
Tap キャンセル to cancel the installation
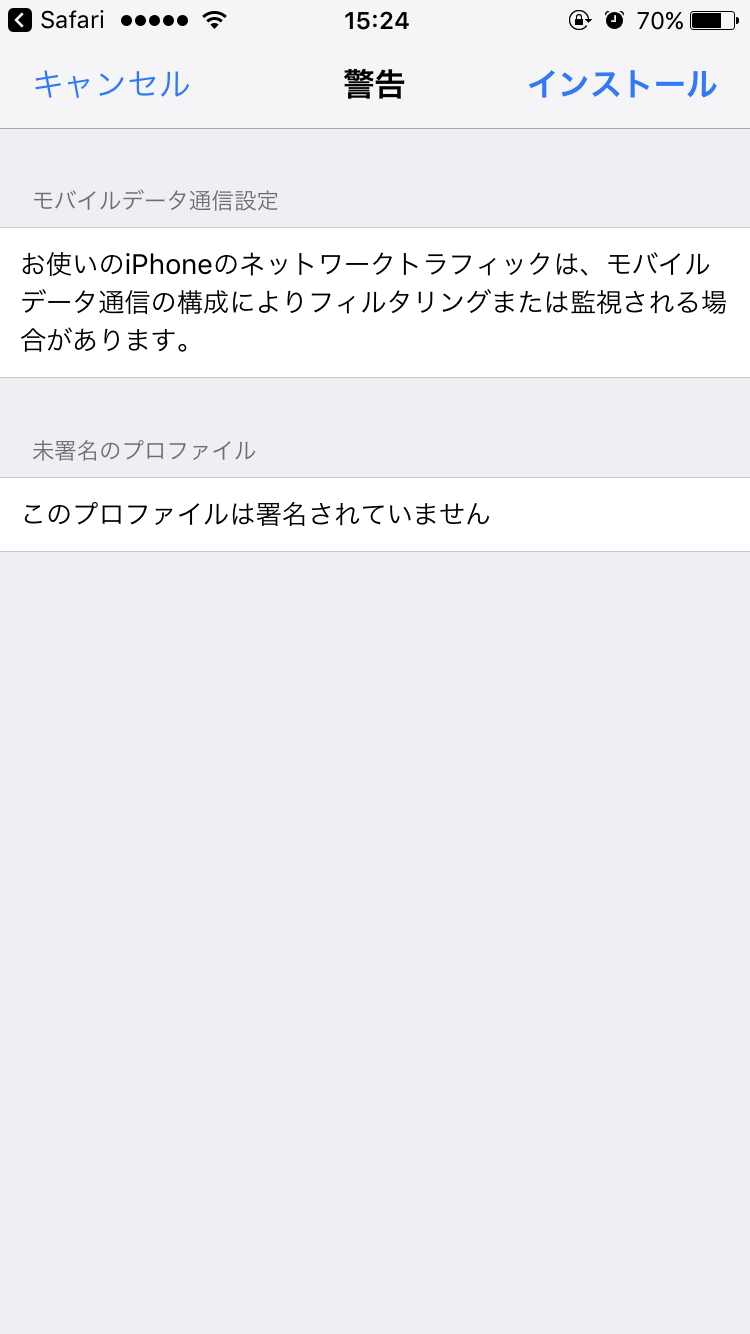click(111, 84)
